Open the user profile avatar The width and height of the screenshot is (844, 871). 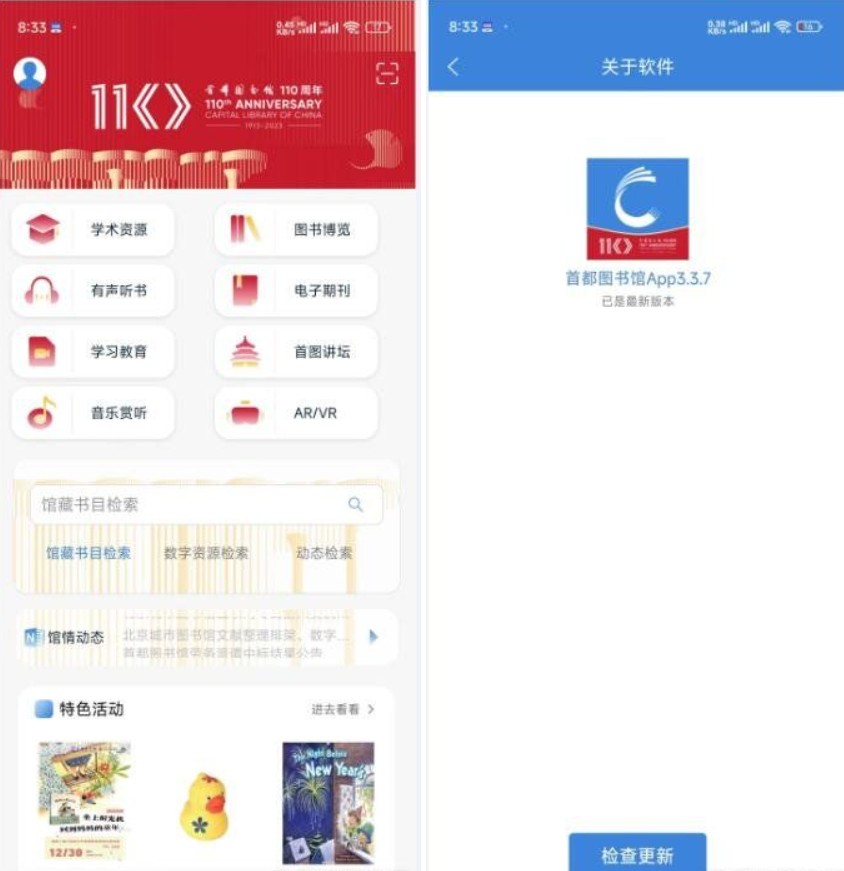point(30,74)
